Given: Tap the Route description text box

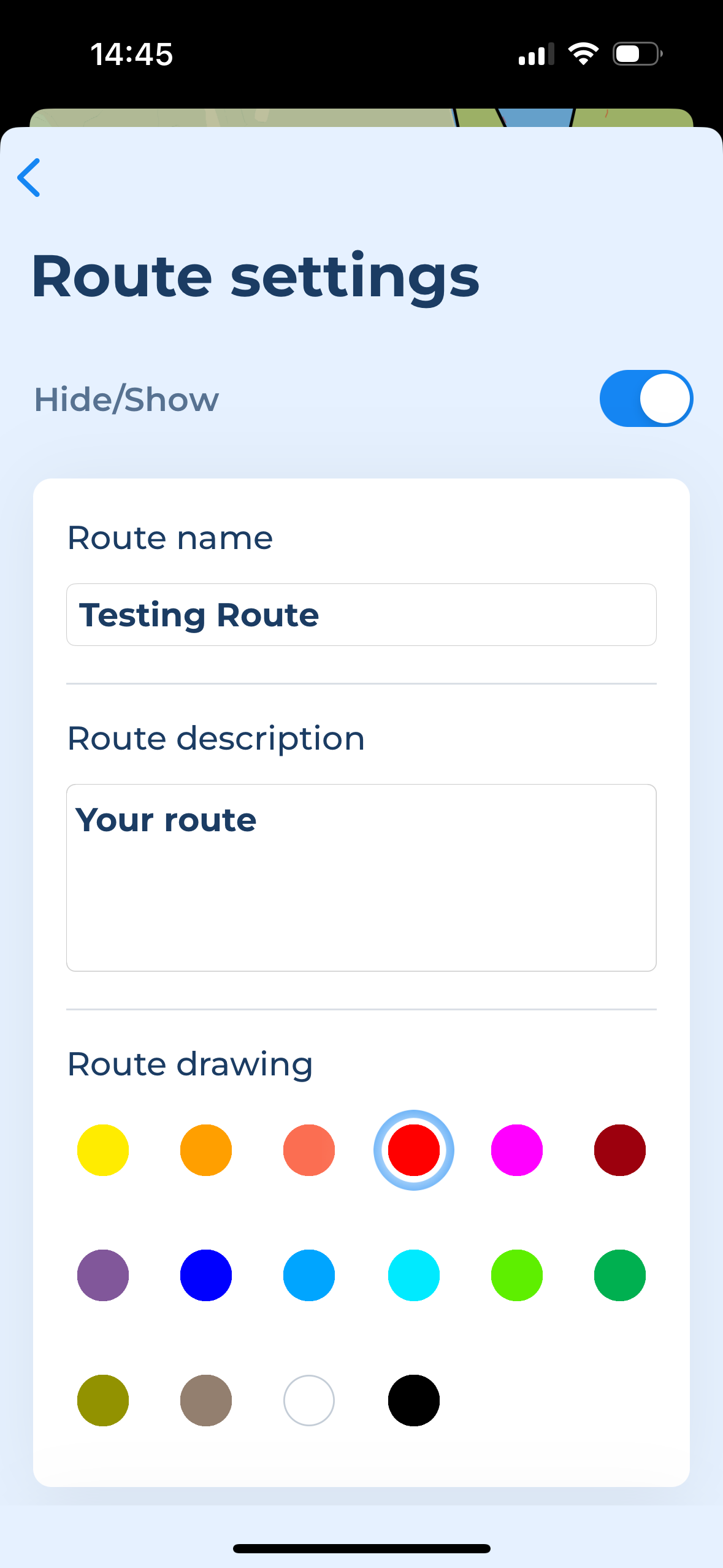Looking at the screenshot, I should [361, 877].
